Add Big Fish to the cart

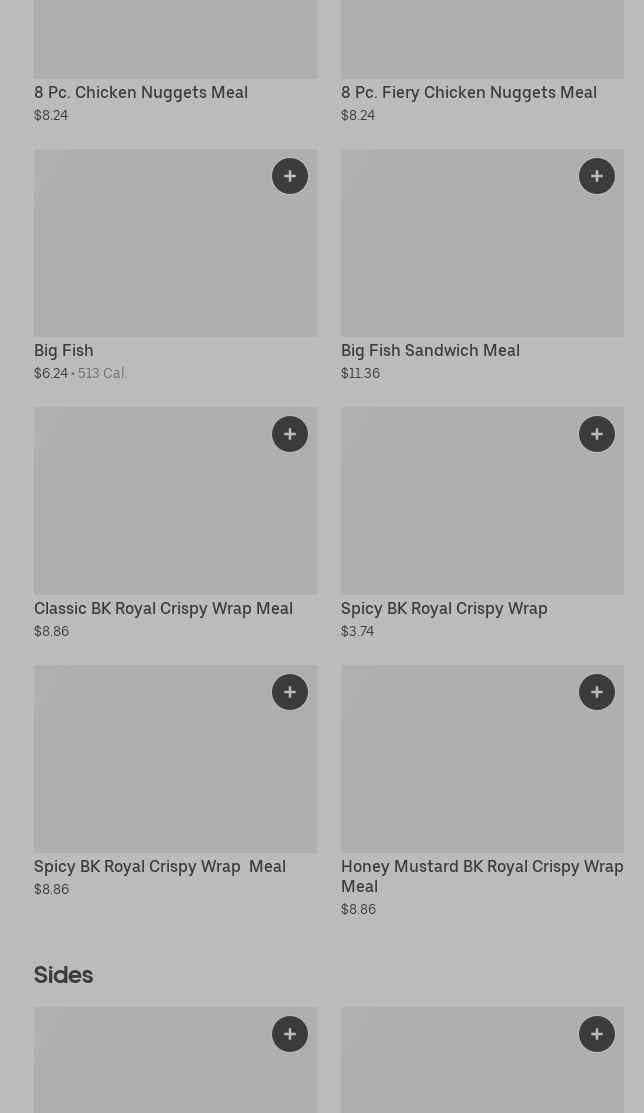290,176
